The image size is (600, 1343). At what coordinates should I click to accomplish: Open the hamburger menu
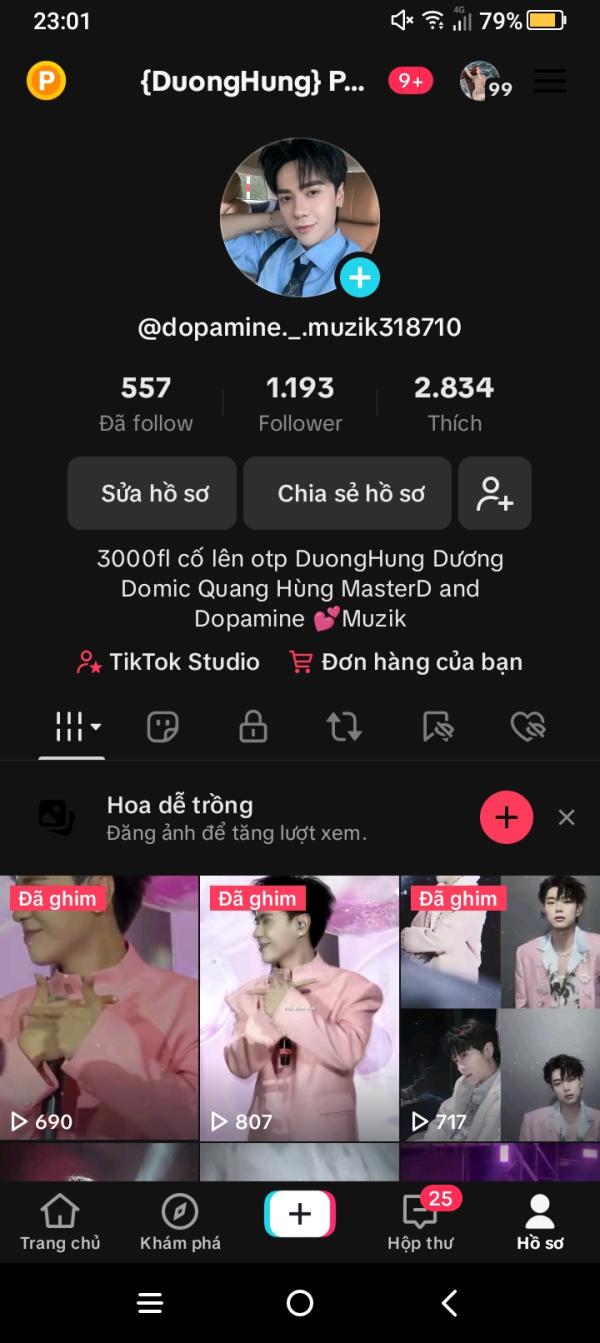pyautogui.click(x=550, y=81)
